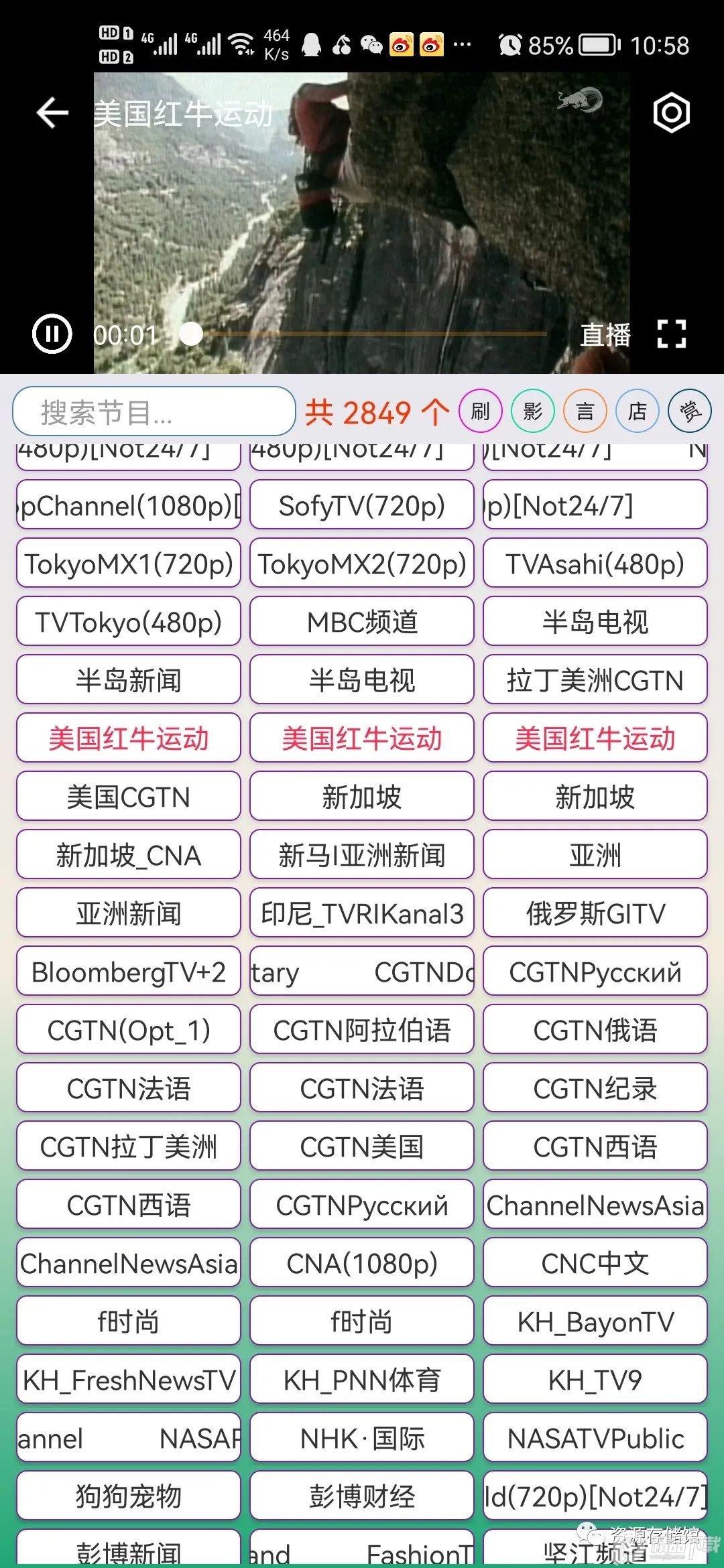Viewport: 724px width, 1568px height.
Task: Select the CNA(1080p) channel
Action: [361, 1263]
